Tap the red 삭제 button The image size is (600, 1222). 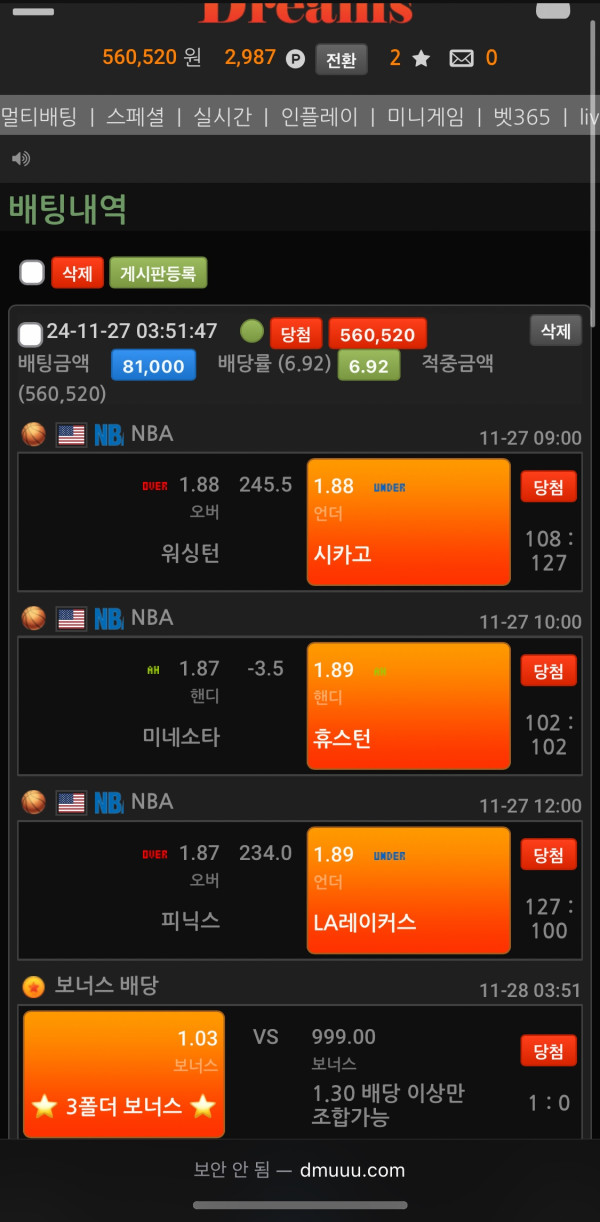(x=77, y=272)
